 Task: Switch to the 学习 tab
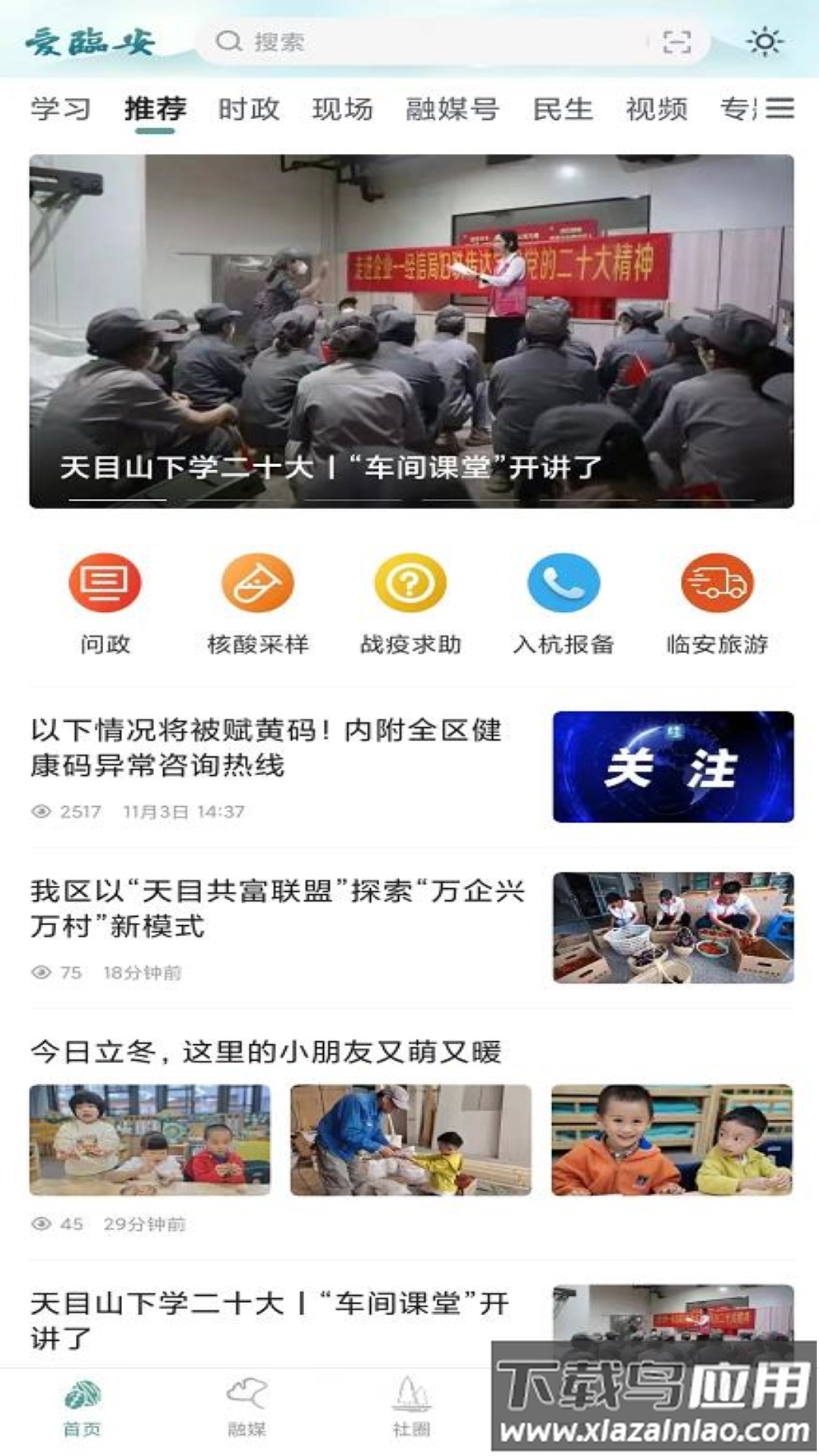coord(61,109)
